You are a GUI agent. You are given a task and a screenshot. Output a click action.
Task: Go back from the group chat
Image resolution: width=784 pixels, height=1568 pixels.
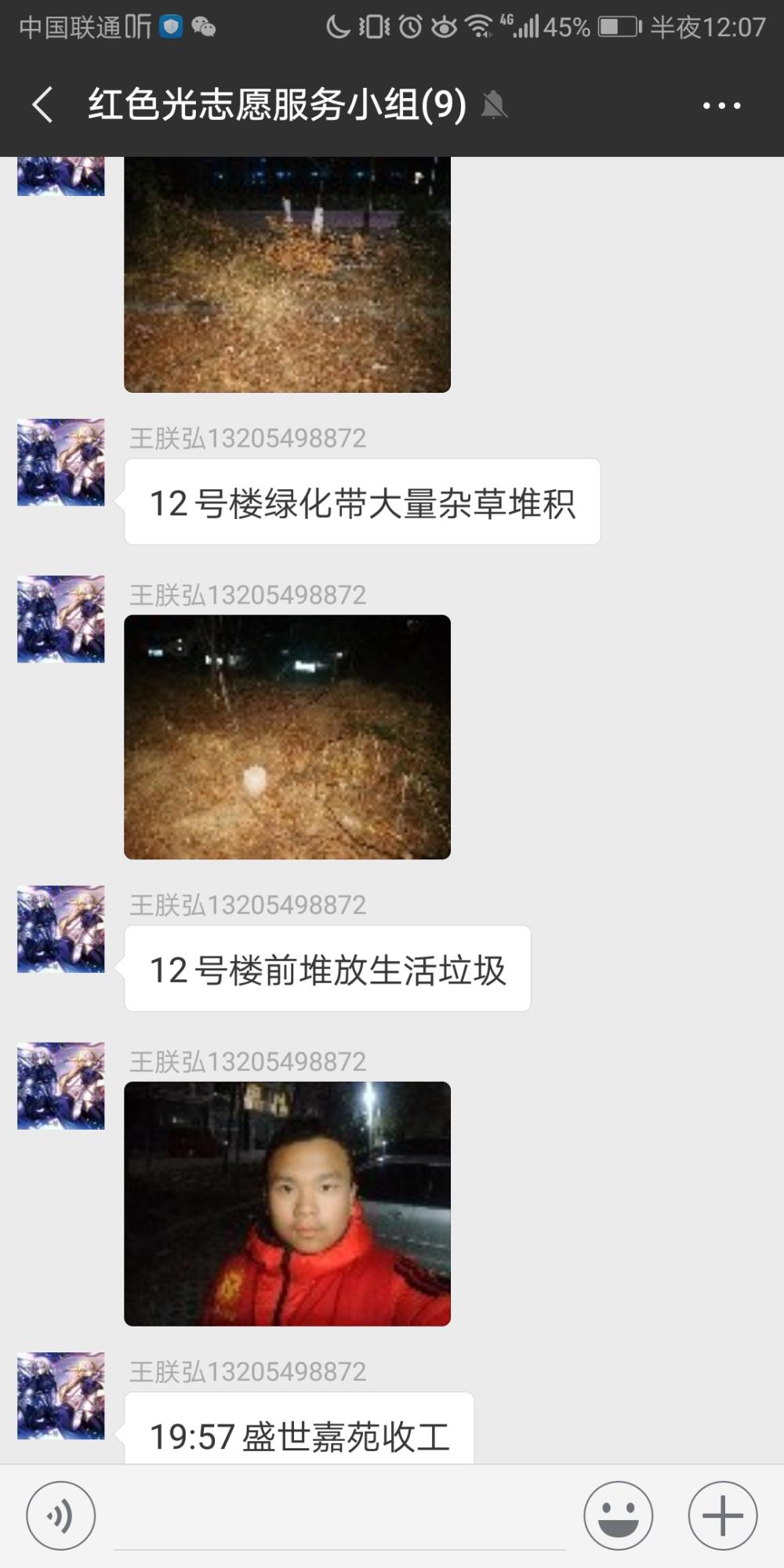(43, 104)
